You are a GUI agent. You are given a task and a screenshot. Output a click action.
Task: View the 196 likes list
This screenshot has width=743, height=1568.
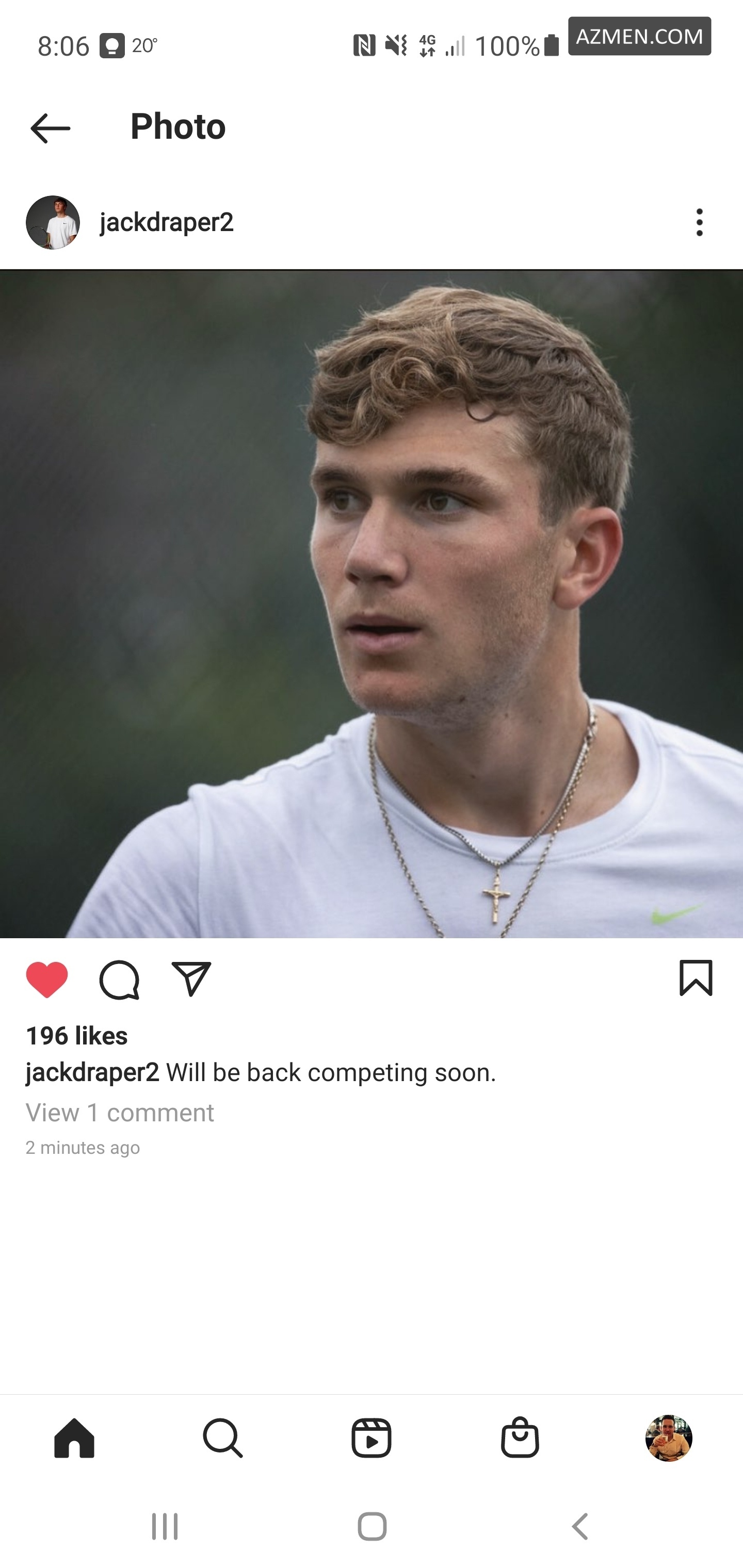[x=77, y=1035]
